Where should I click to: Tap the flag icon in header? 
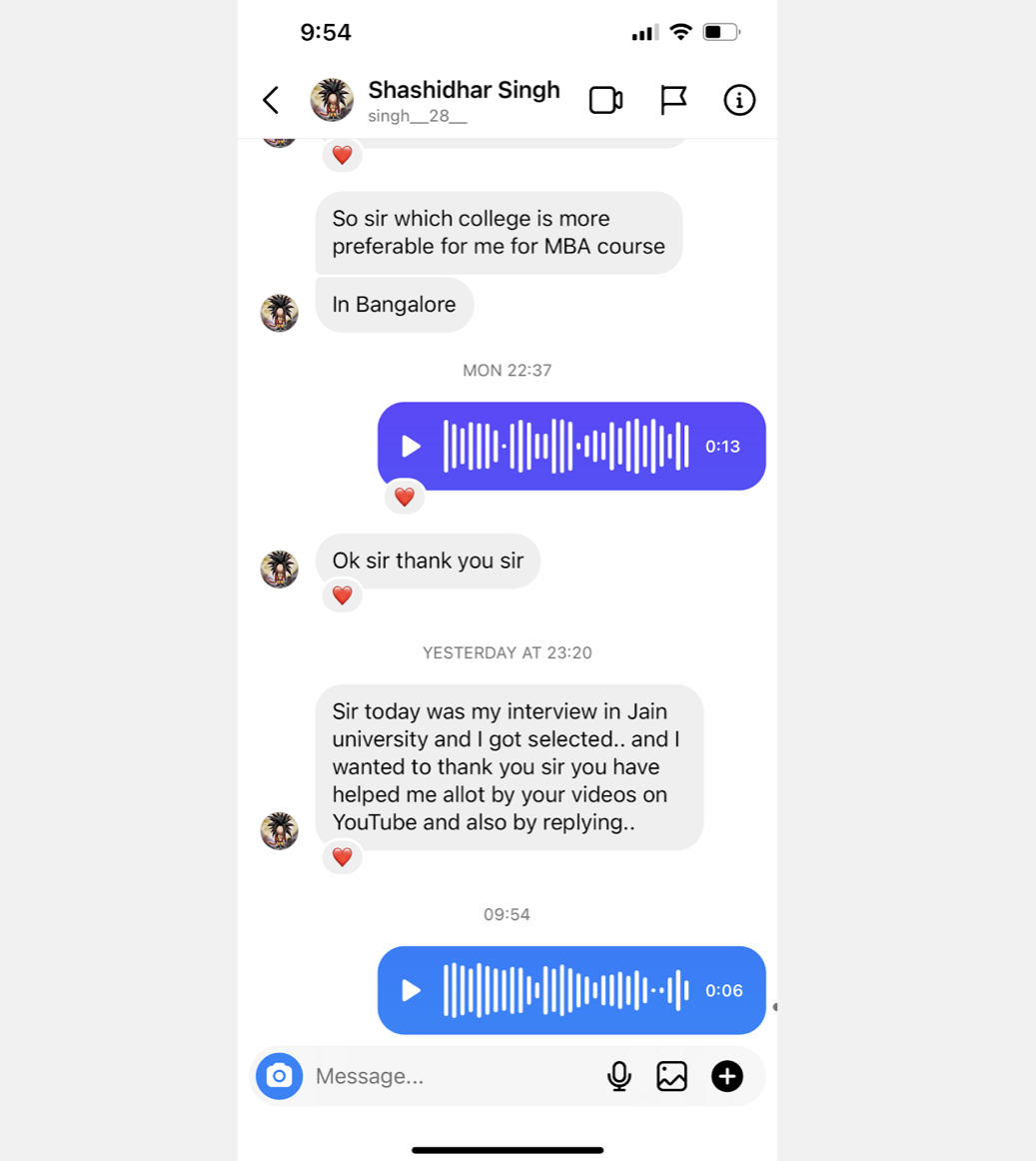pos(673,100)
